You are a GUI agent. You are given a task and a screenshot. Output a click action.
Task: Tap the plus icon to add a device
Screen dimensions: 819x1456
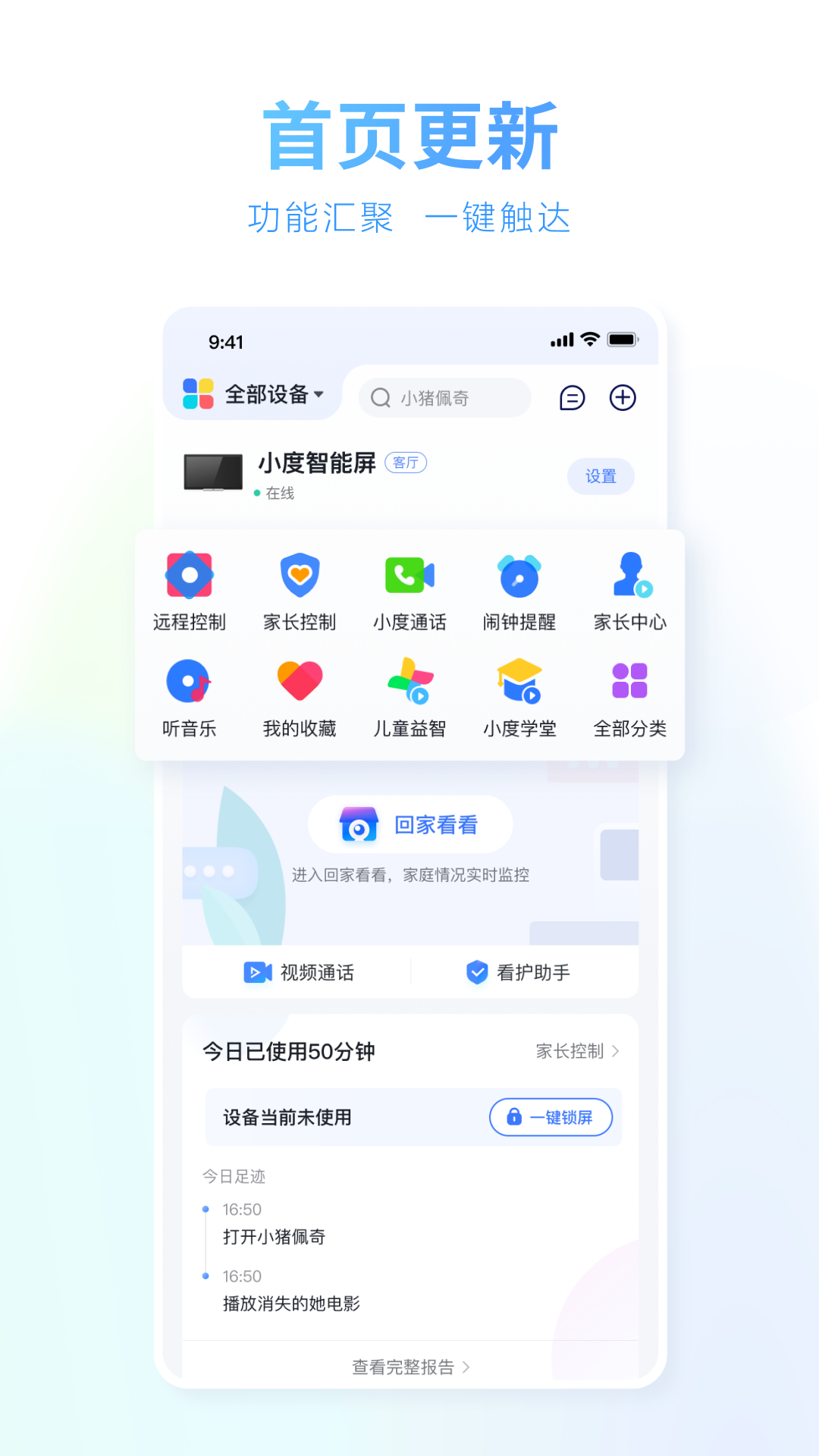coord(623,397)
